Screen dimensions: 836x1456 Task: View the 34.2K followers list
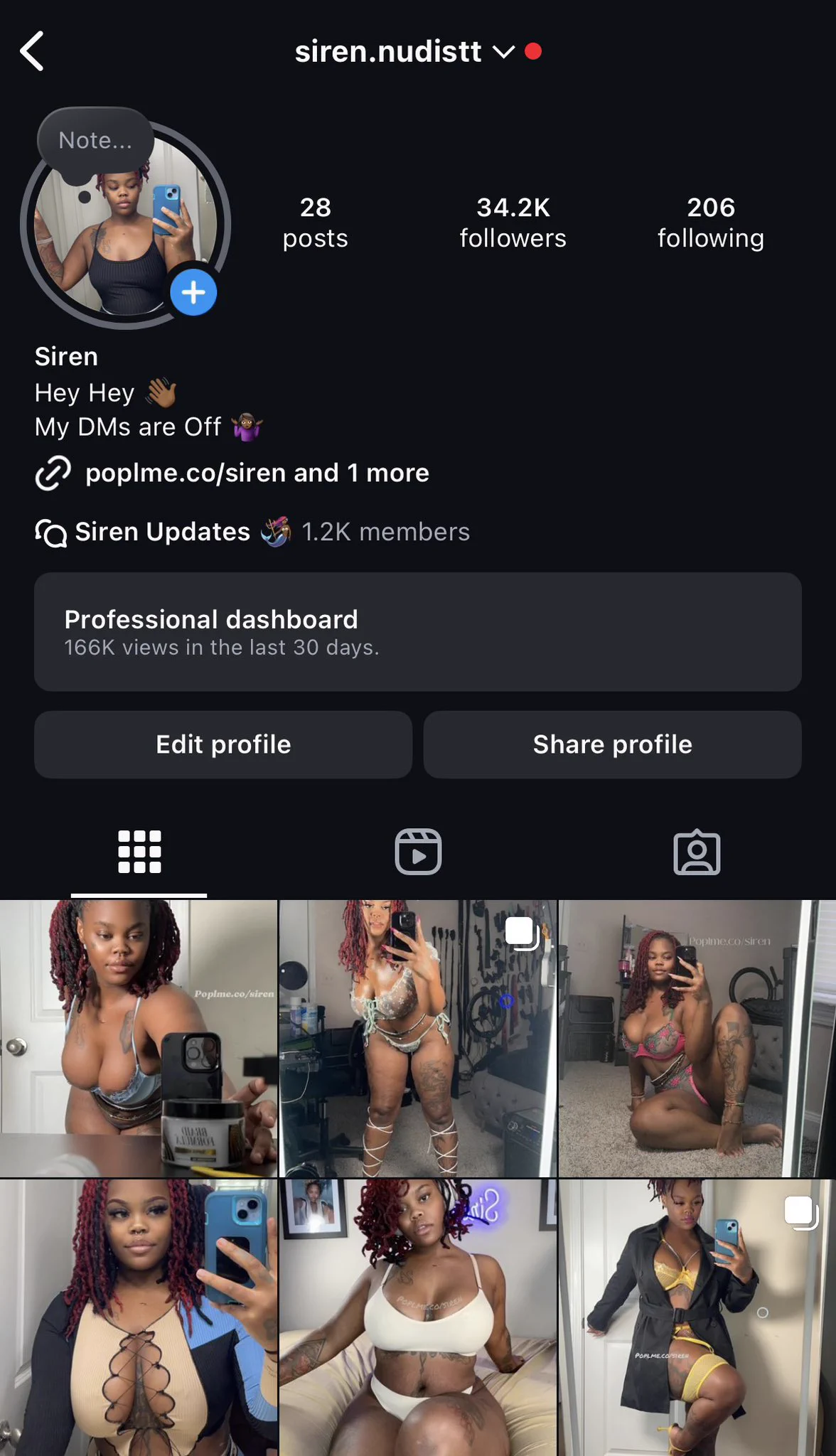tap(513, 223)
